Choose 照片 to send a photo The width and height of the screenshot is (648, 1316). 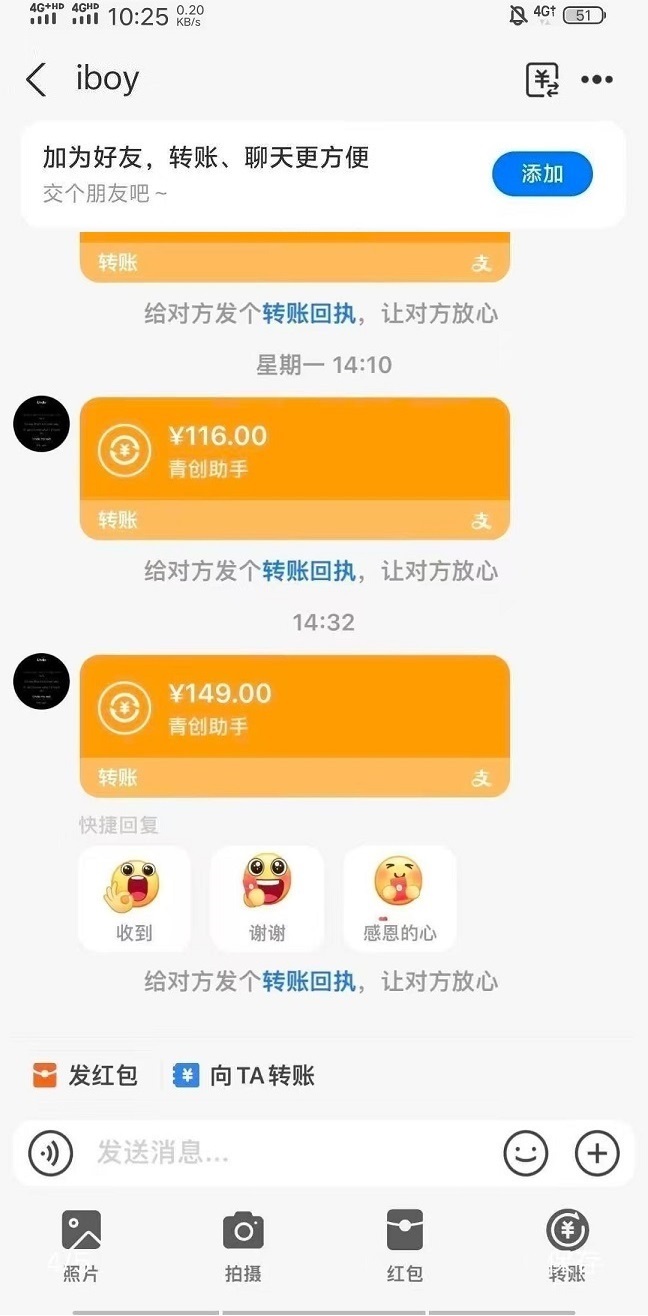click(x=81, y=1243)
